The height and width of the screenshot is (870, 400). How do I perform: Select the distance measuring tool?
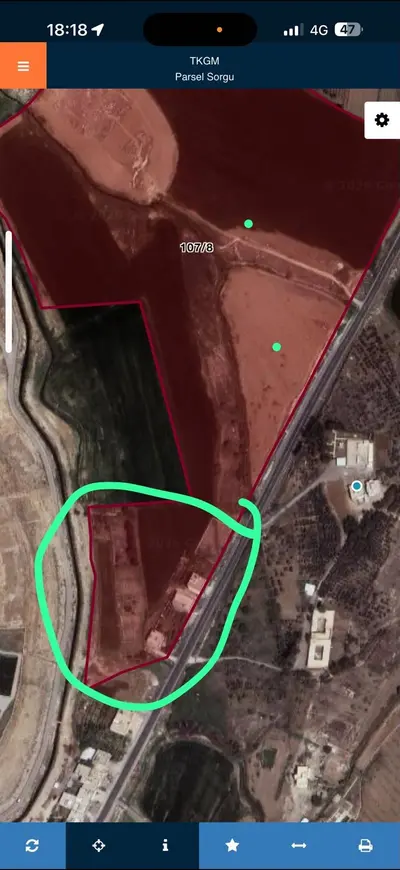298,846
